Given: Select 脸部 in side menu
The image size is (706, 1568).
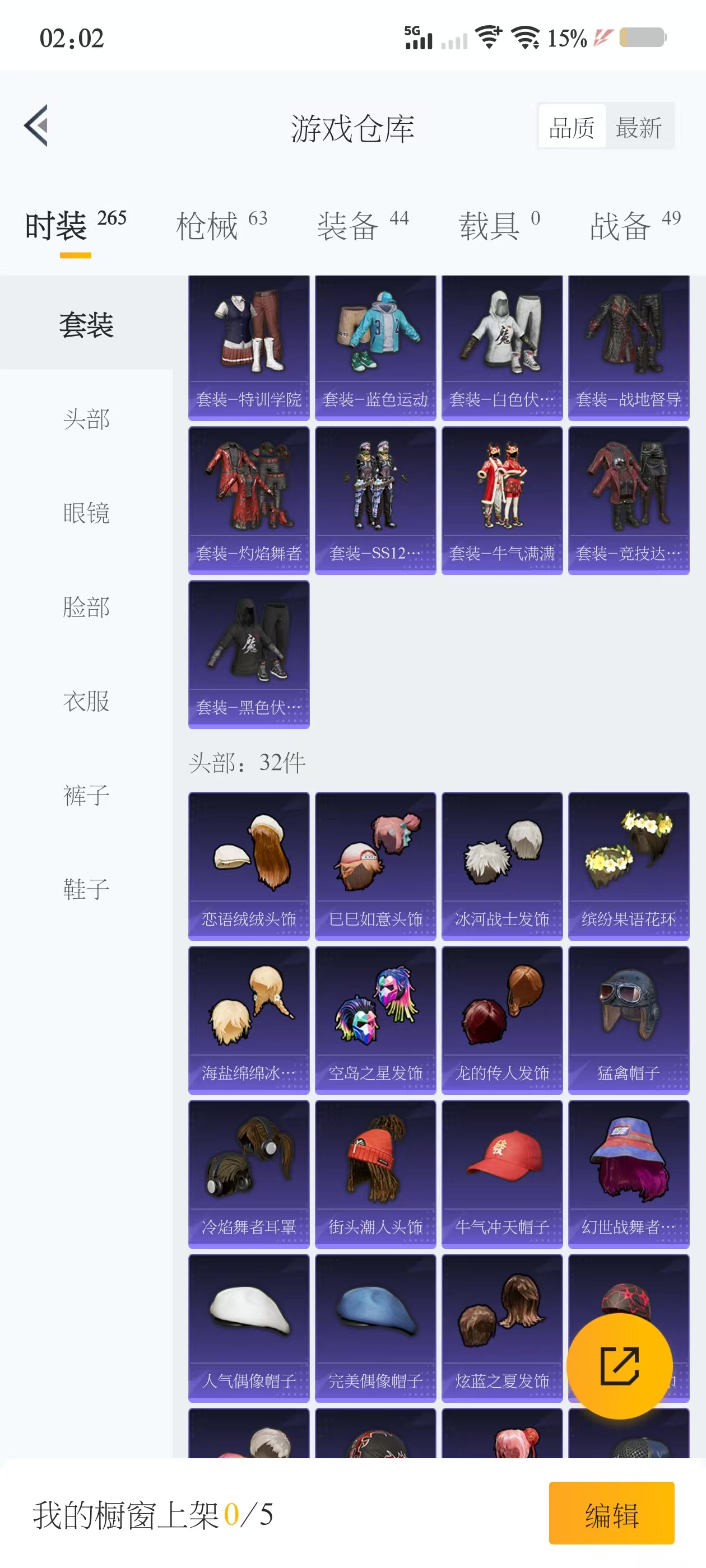Looking at the screenshot, I should click(86, 607).
